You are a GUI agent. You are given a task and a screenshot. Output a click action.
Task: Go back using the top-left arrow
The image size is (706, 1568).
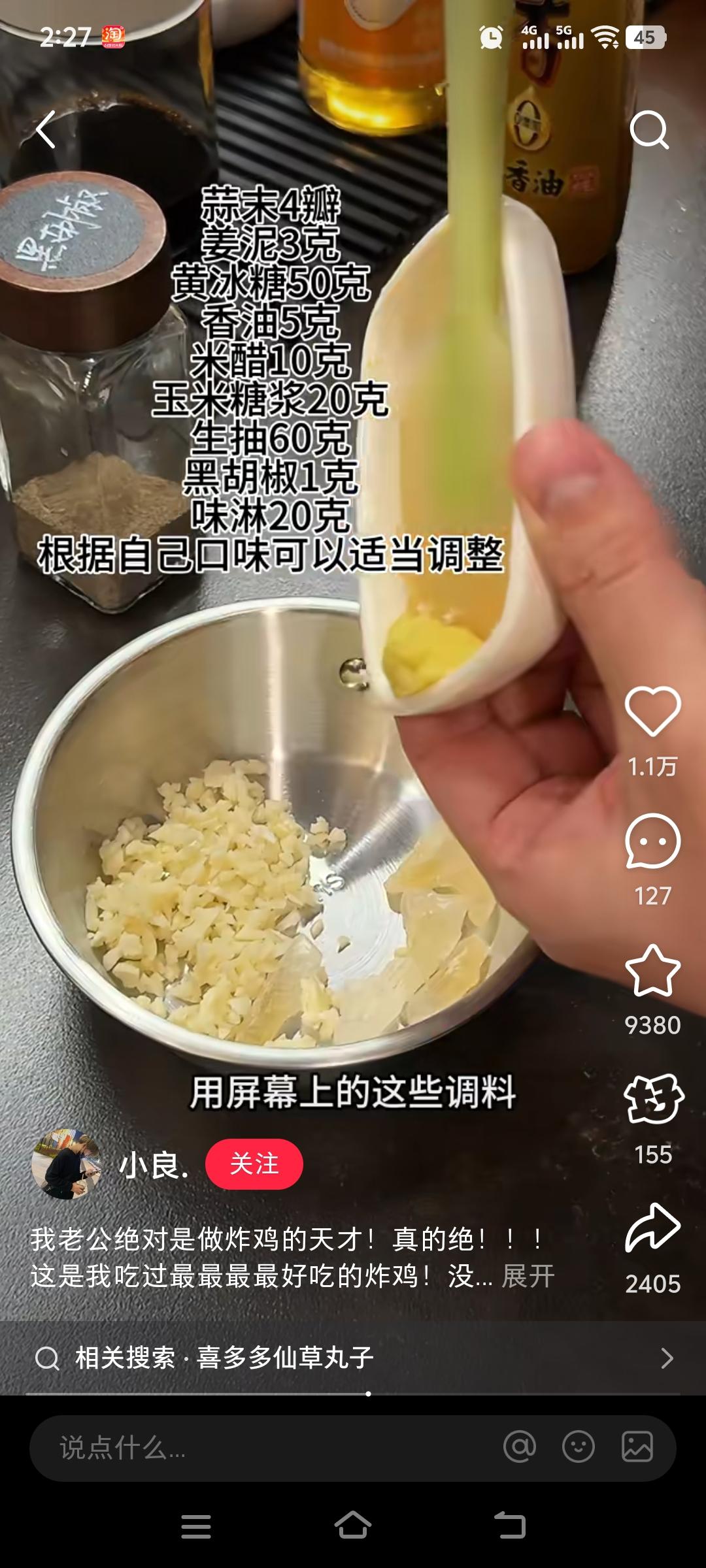(x=46, y=129)
